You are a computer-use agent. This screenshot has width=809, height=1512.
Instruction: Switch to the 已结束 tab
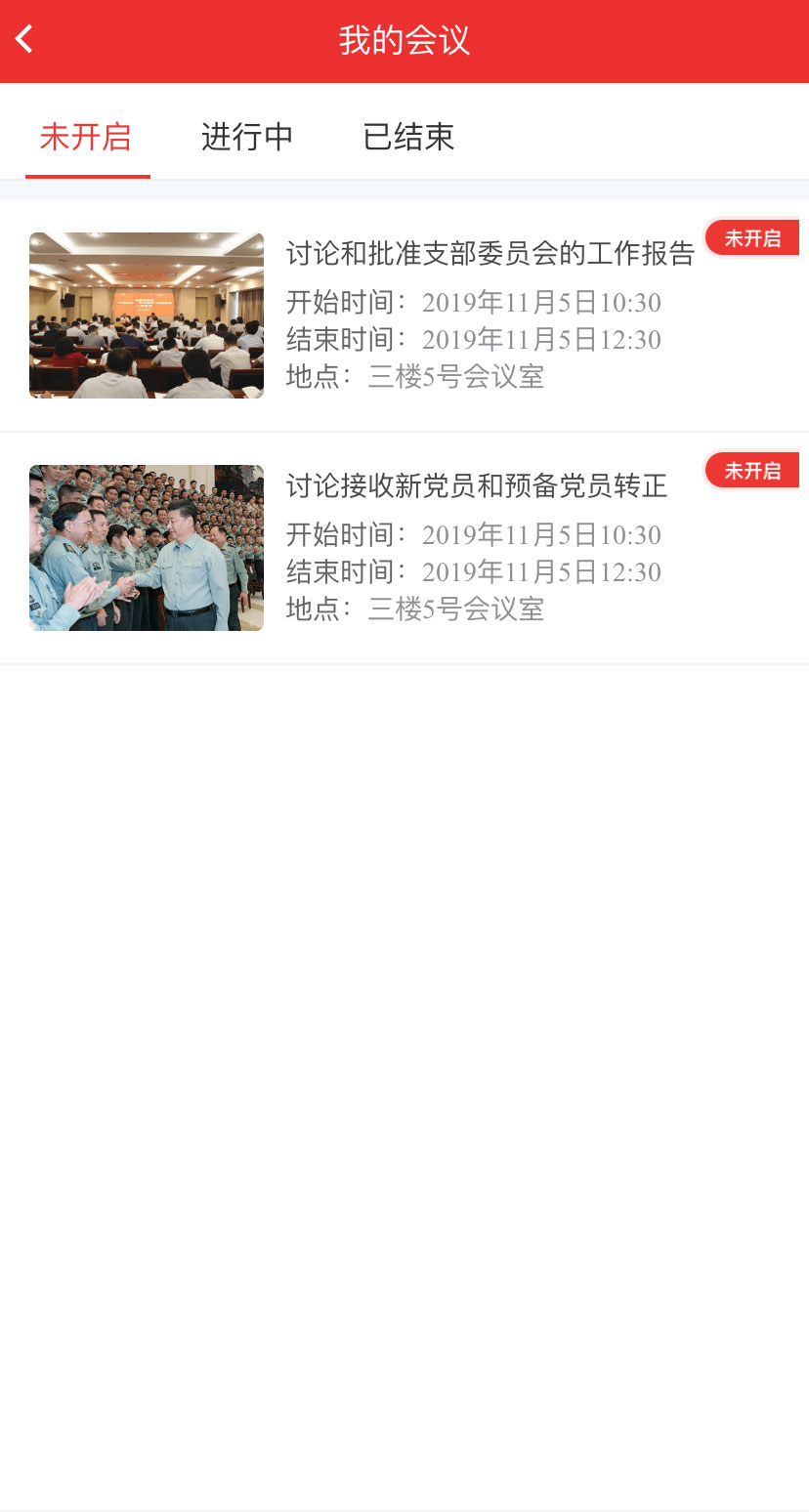(x=408, y=137)
